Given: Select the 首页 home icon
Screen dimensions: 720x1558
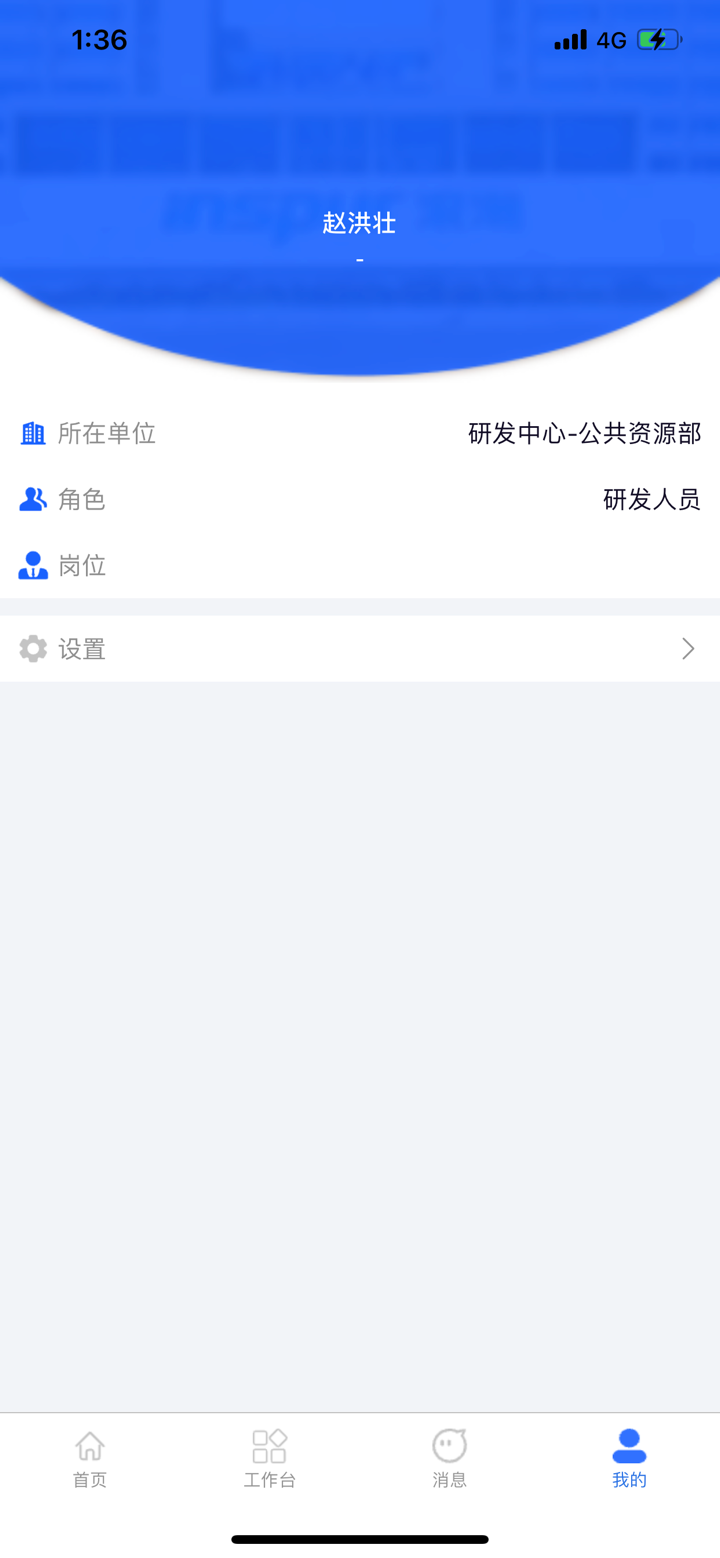Looking at the screenshot, I should [x=89, y=1444].
